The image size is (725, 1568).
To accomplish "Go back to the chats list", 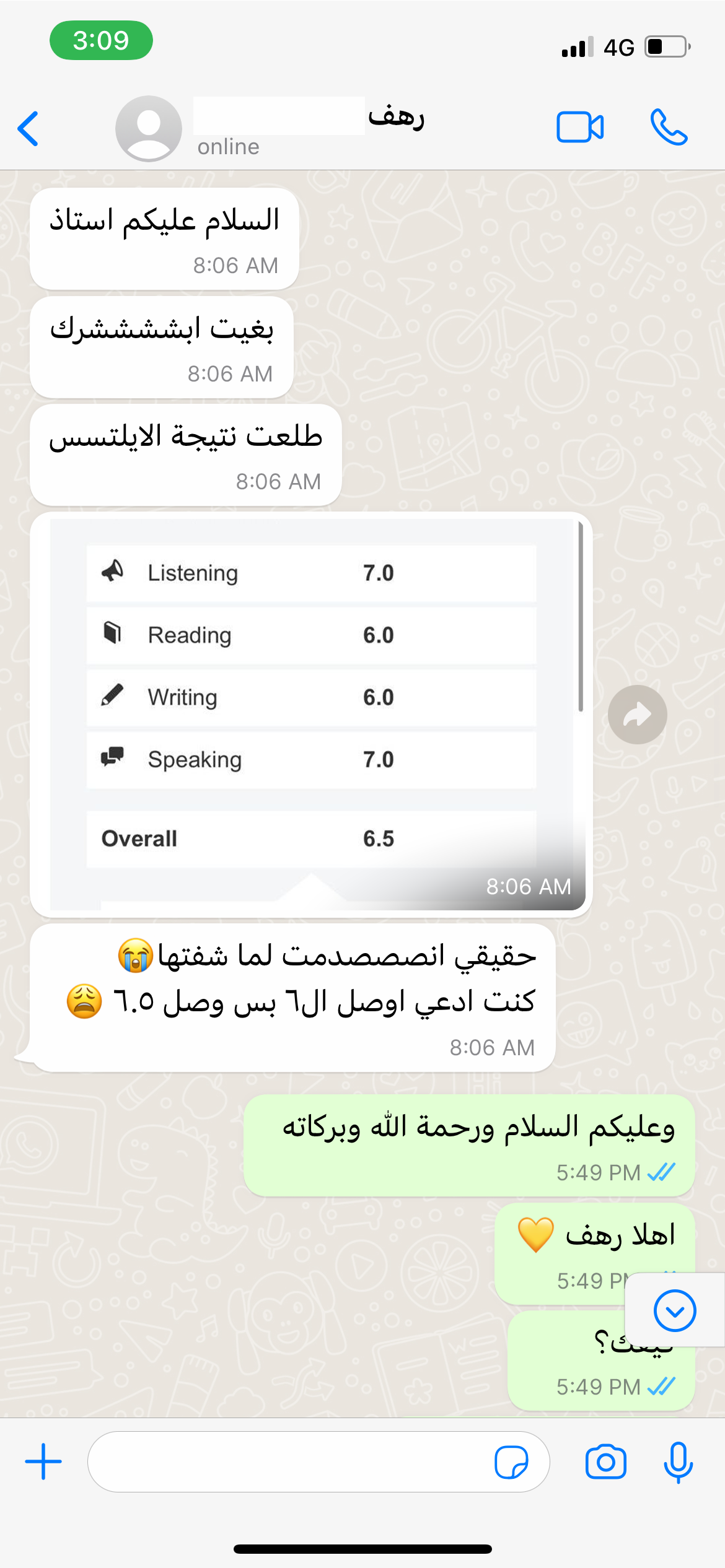I will pos(29,129).
